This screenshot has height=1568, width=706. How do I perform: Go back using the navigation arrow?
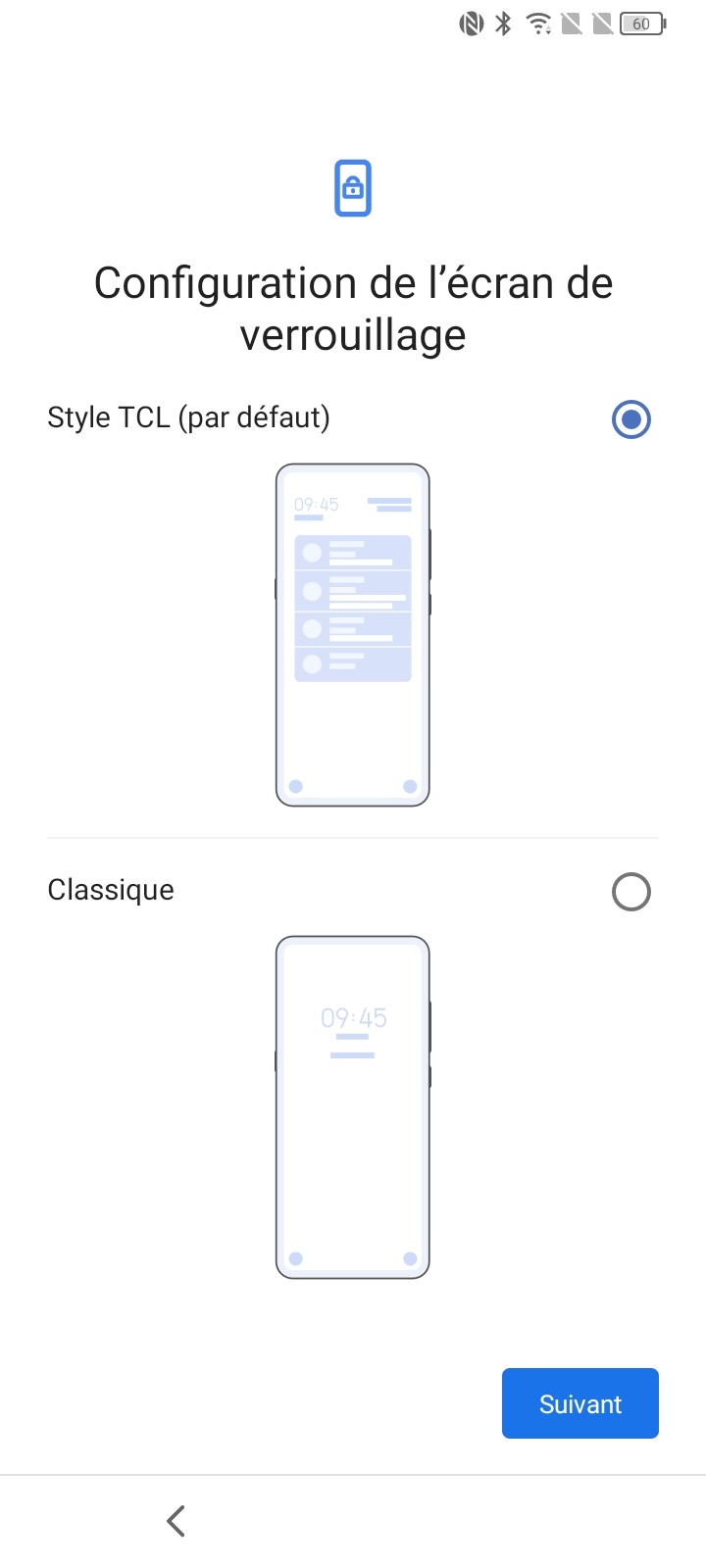pos(176,1521)
